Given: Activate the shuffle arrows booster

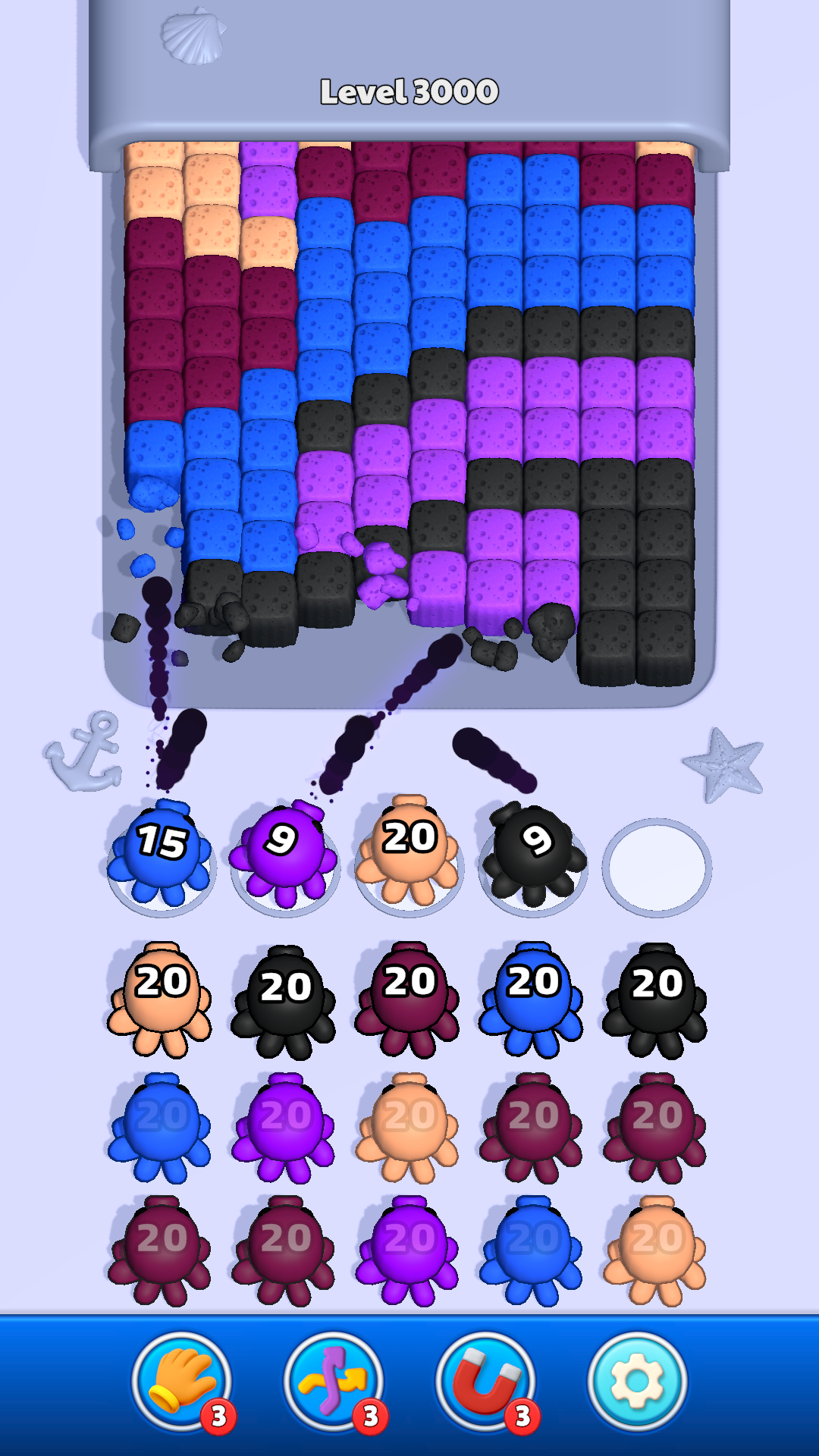Looking at the screenshot, I should pos(334,1380).
